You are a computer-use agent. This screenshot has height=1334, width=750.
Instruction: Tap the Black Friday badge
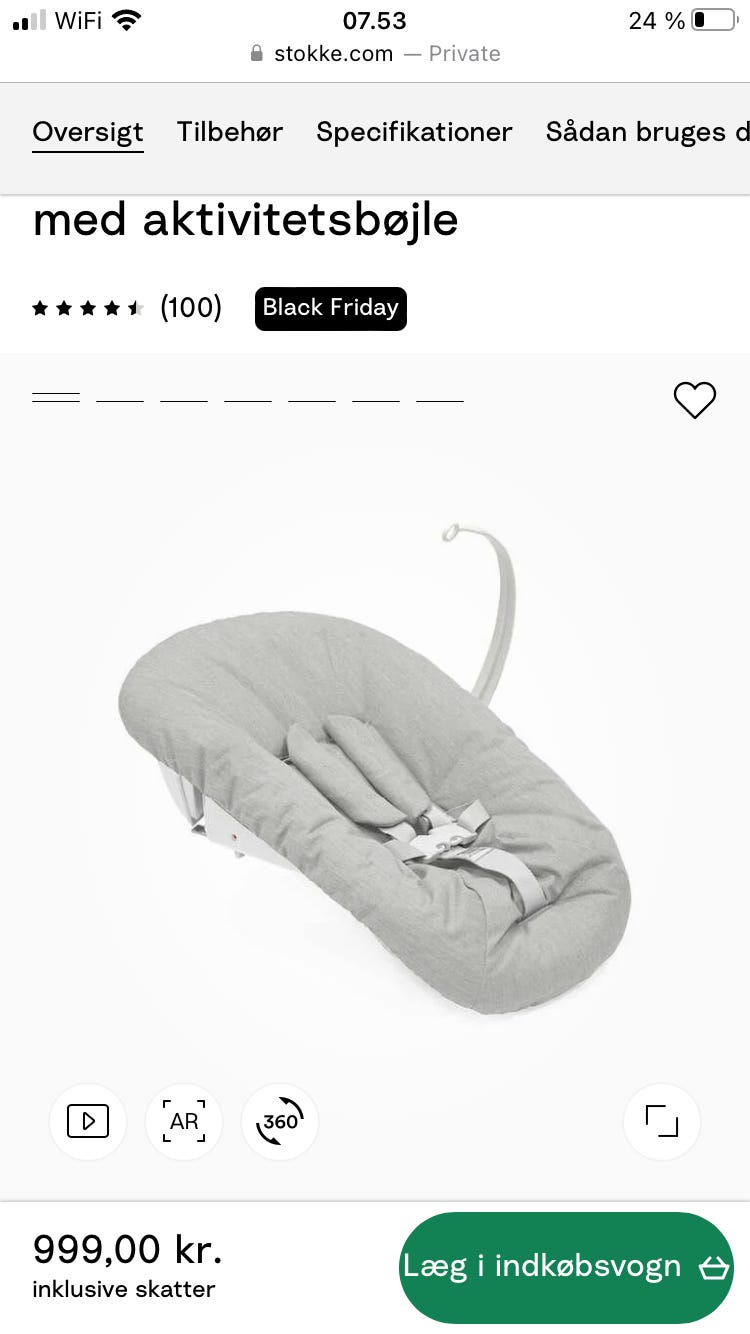click(331, 308)
